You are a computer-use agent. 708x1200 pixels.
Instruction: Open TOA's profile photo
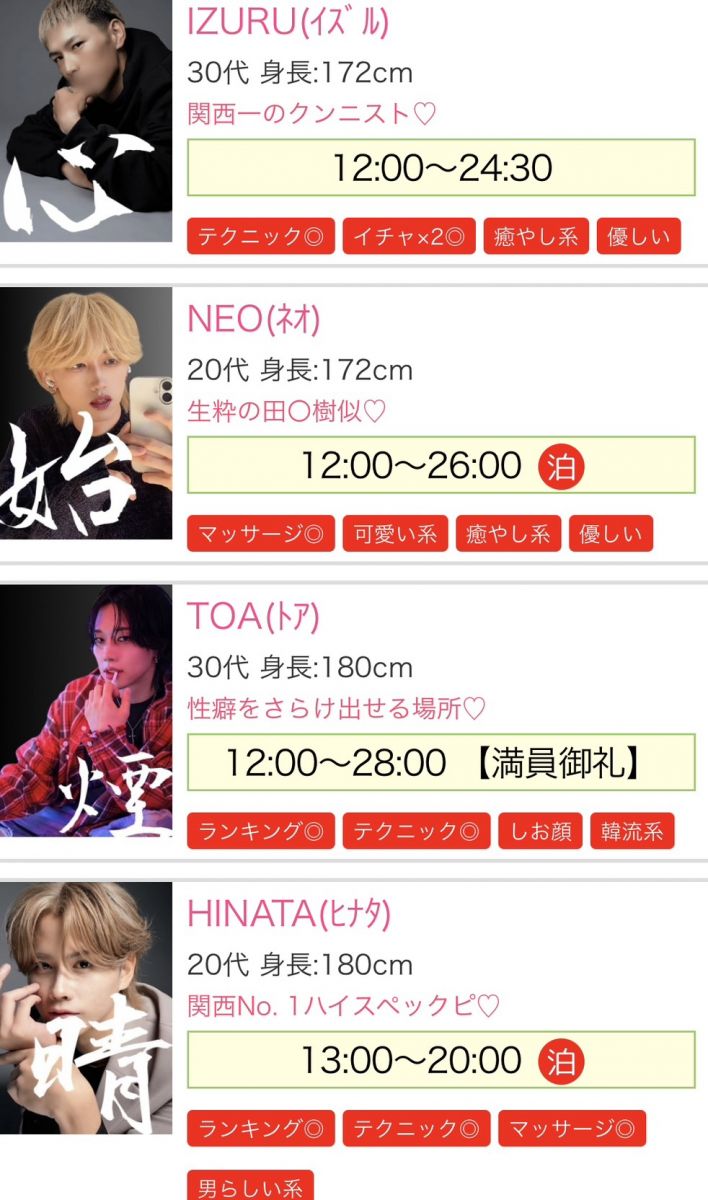(x=86, y=710)
